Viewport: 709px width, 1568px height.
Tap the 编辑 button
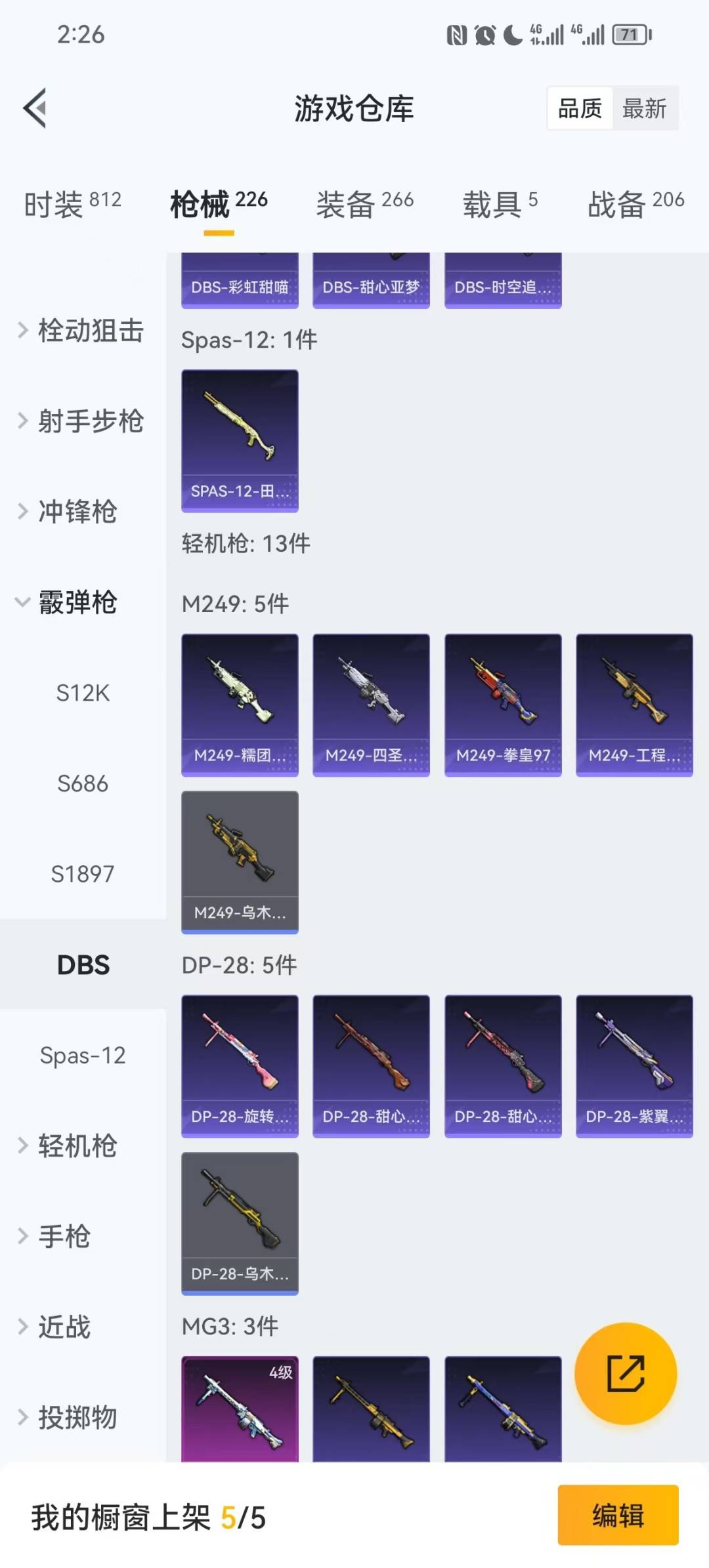(x=618, y=1515)
